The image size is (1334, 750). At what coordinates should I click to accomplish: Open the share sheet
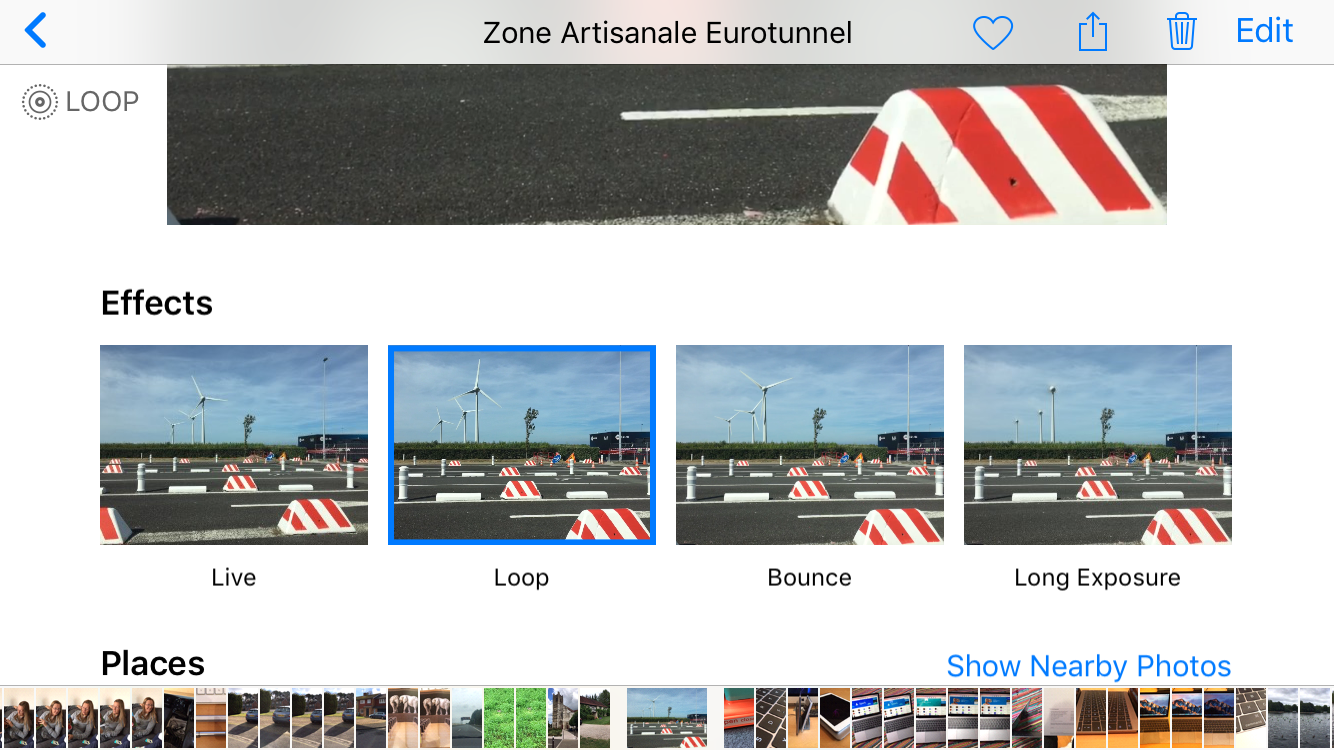(x=1093, y=32)
